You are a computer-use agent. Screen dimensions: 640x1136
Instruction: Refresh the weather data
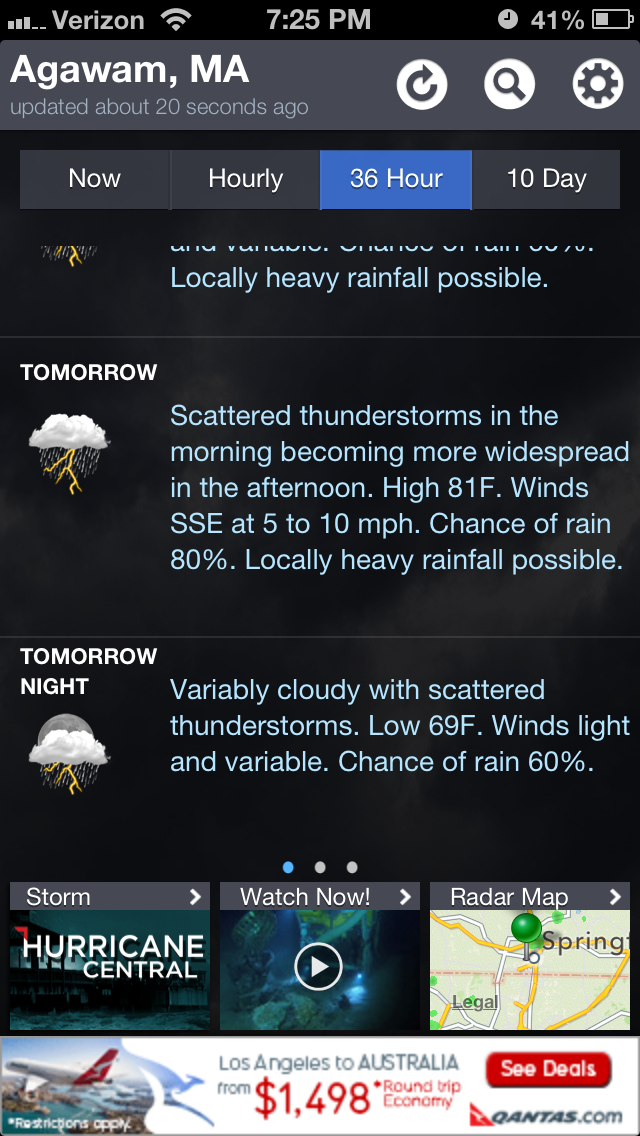[x=422, y=85]
